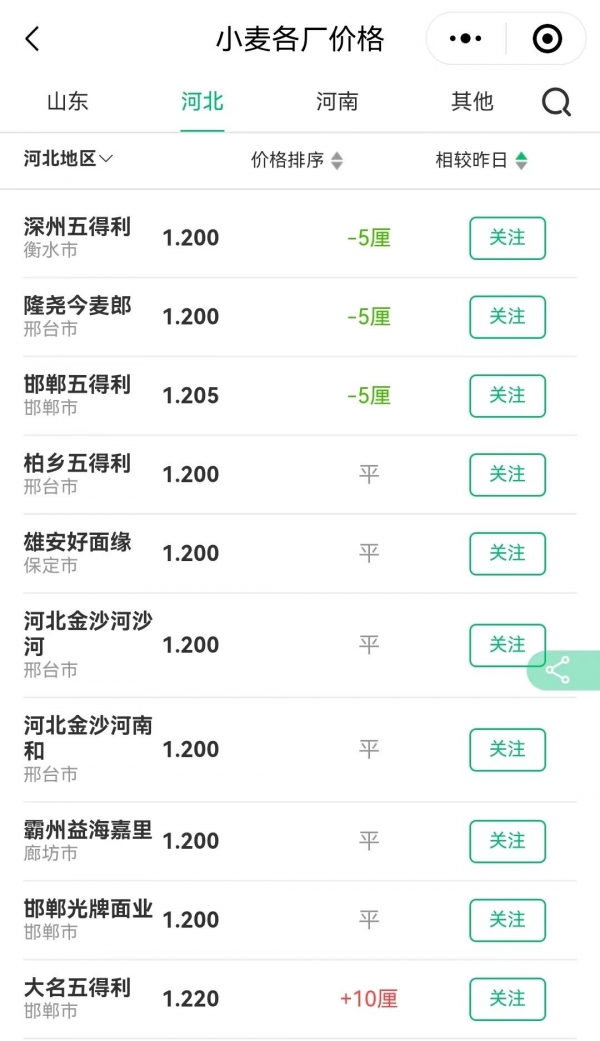Go back with the top-left arrow
Image resolution: width=600 pixels, height=1041 pixels.
pyautogui.click(x=33, y=39)
